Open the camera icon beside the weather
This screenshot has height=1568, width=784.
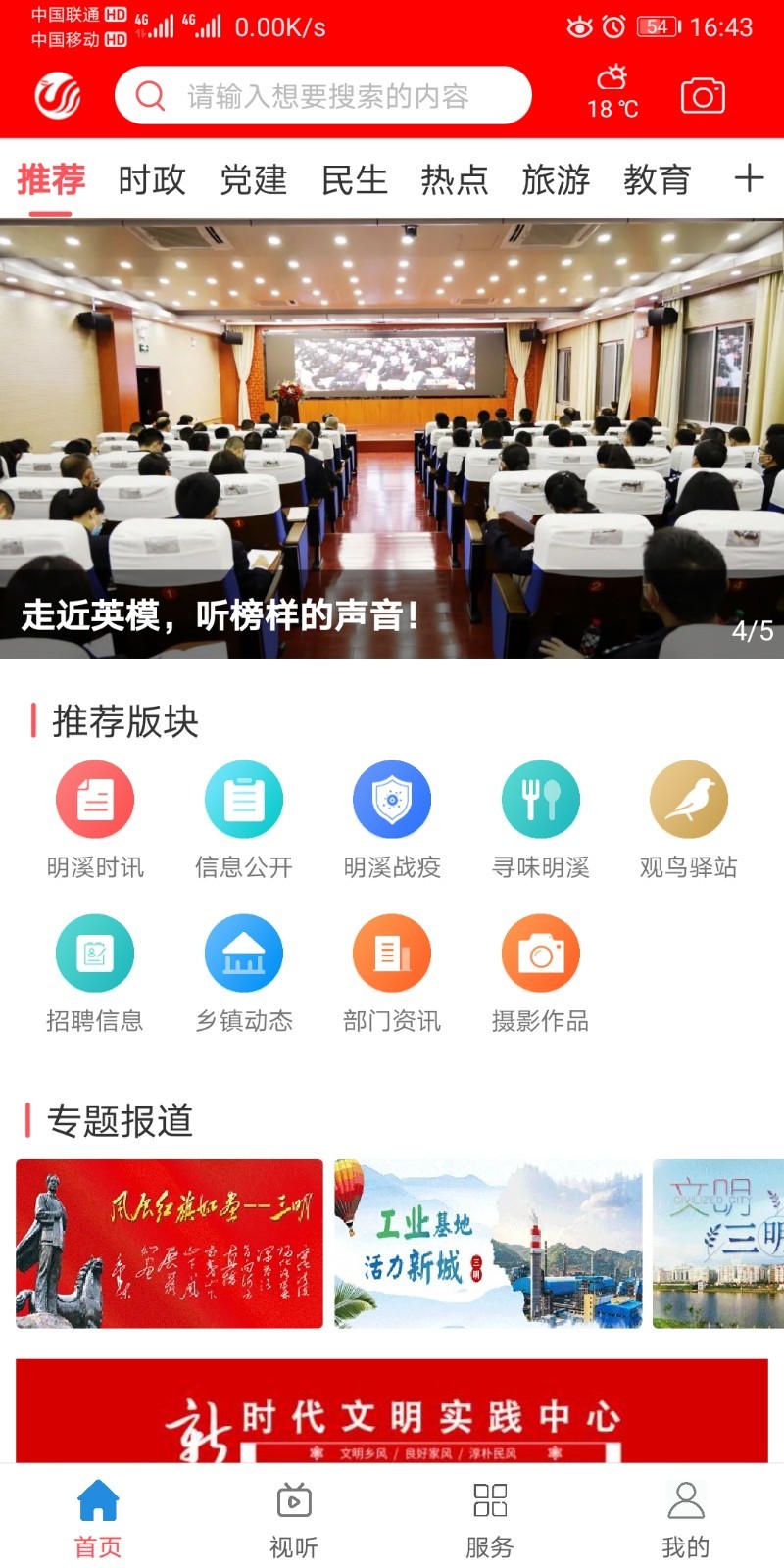[702, 94]
